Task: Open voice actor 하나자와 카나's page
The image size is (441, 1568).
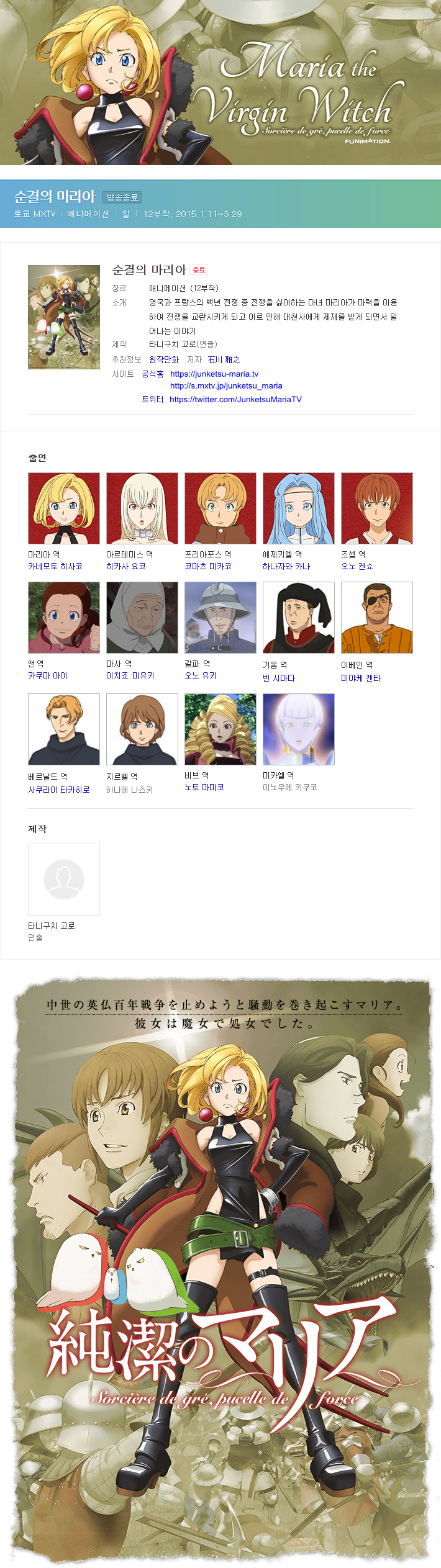Action: (x=286, y=566)
